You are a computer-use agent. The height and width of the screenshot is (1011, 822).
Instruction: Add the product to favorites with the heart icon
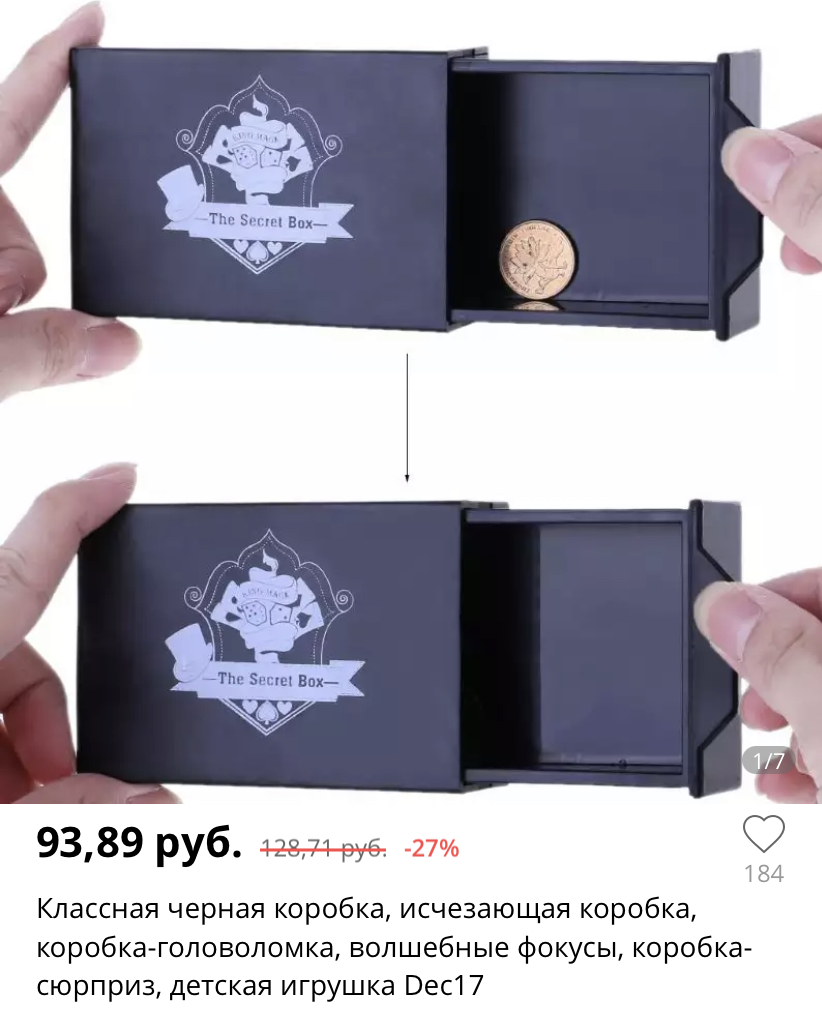click(763, 835)
